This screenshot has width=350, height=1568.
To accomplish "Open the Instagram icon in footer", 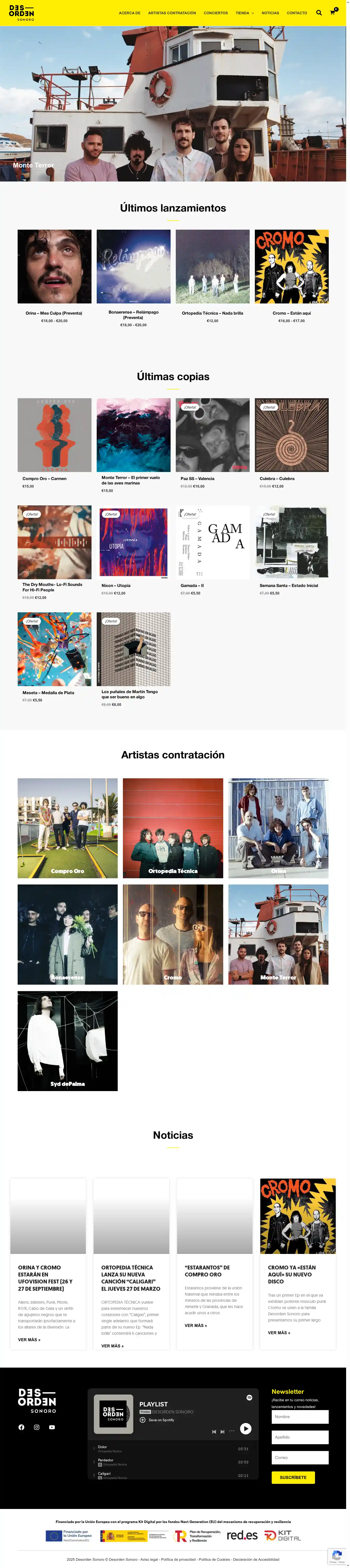I will pyautogui.click(x=37, y=1427).
